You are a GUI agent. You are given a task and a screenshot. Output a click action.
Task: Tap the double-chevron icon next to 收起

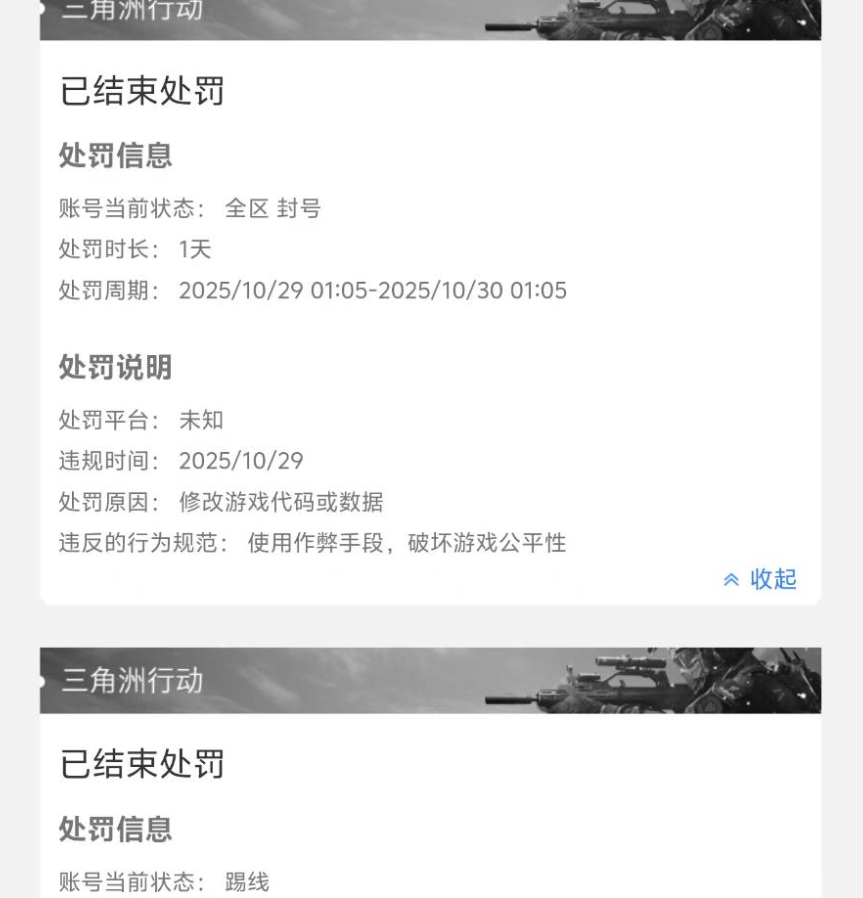click(x=729, y=580)
